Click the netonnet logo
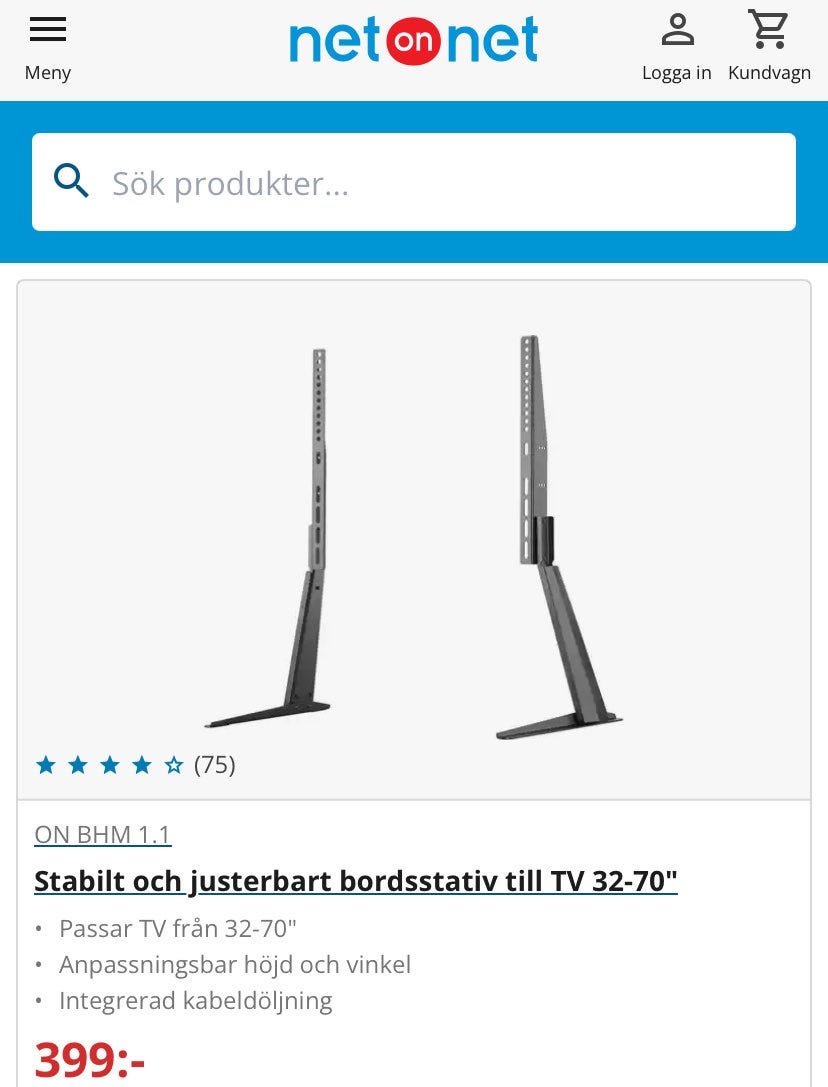 coord(413,40)
